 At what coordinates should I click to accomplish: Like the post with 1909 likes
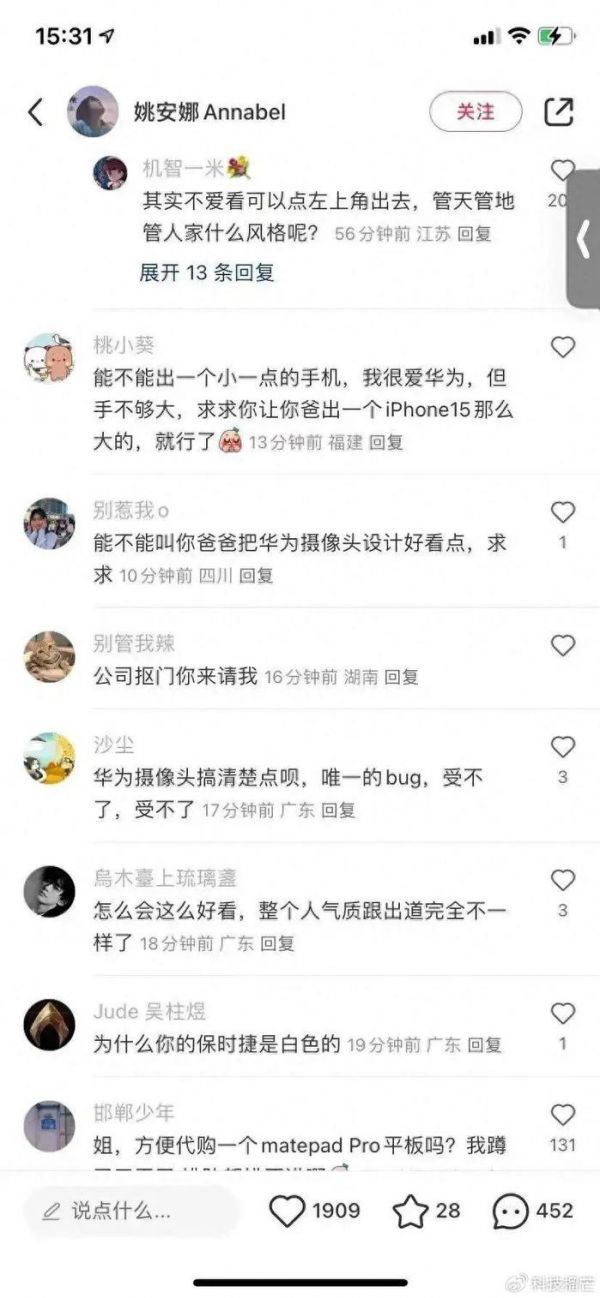point(288,1212)
